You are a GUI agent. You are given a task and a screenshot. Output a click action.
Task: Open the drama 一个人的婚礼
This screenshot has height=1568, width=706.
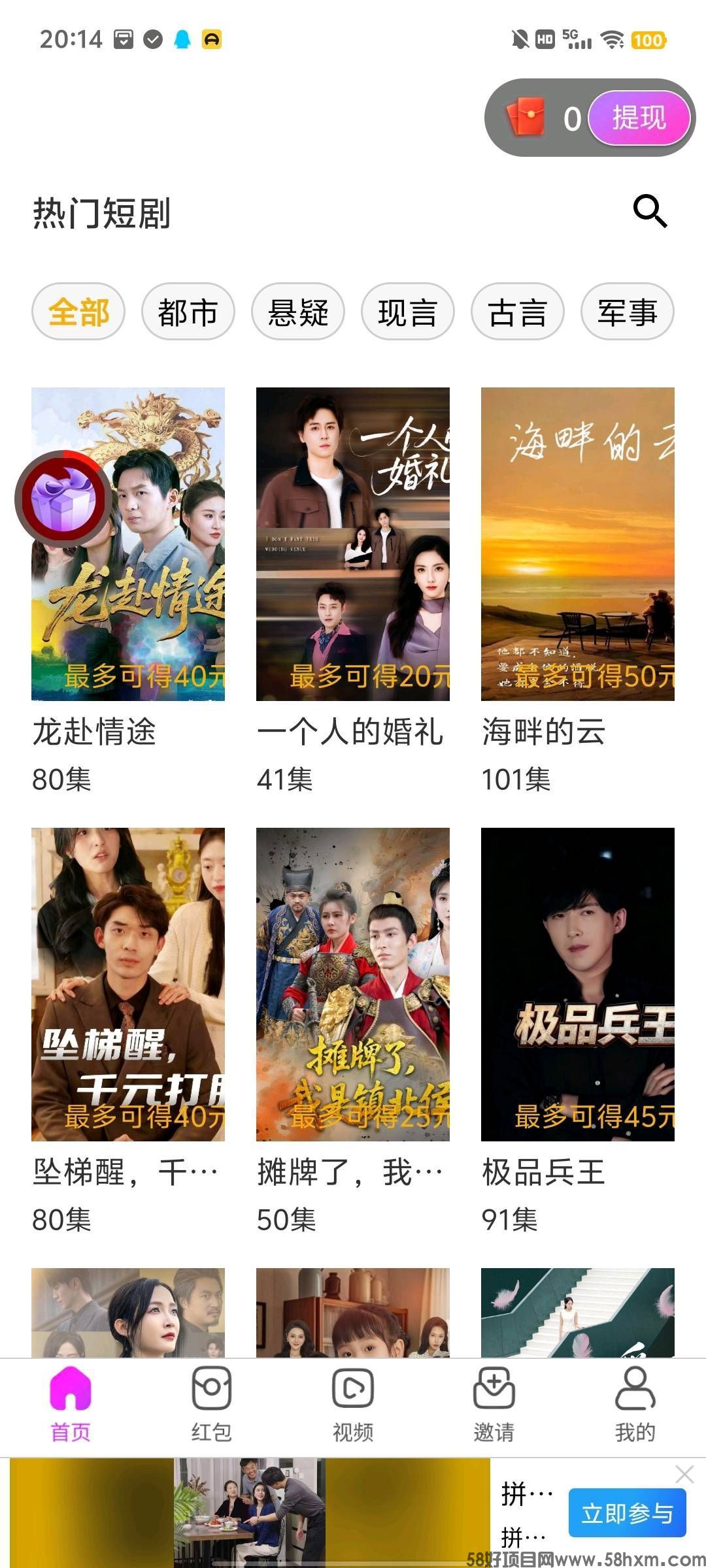[x=353, y=544]
